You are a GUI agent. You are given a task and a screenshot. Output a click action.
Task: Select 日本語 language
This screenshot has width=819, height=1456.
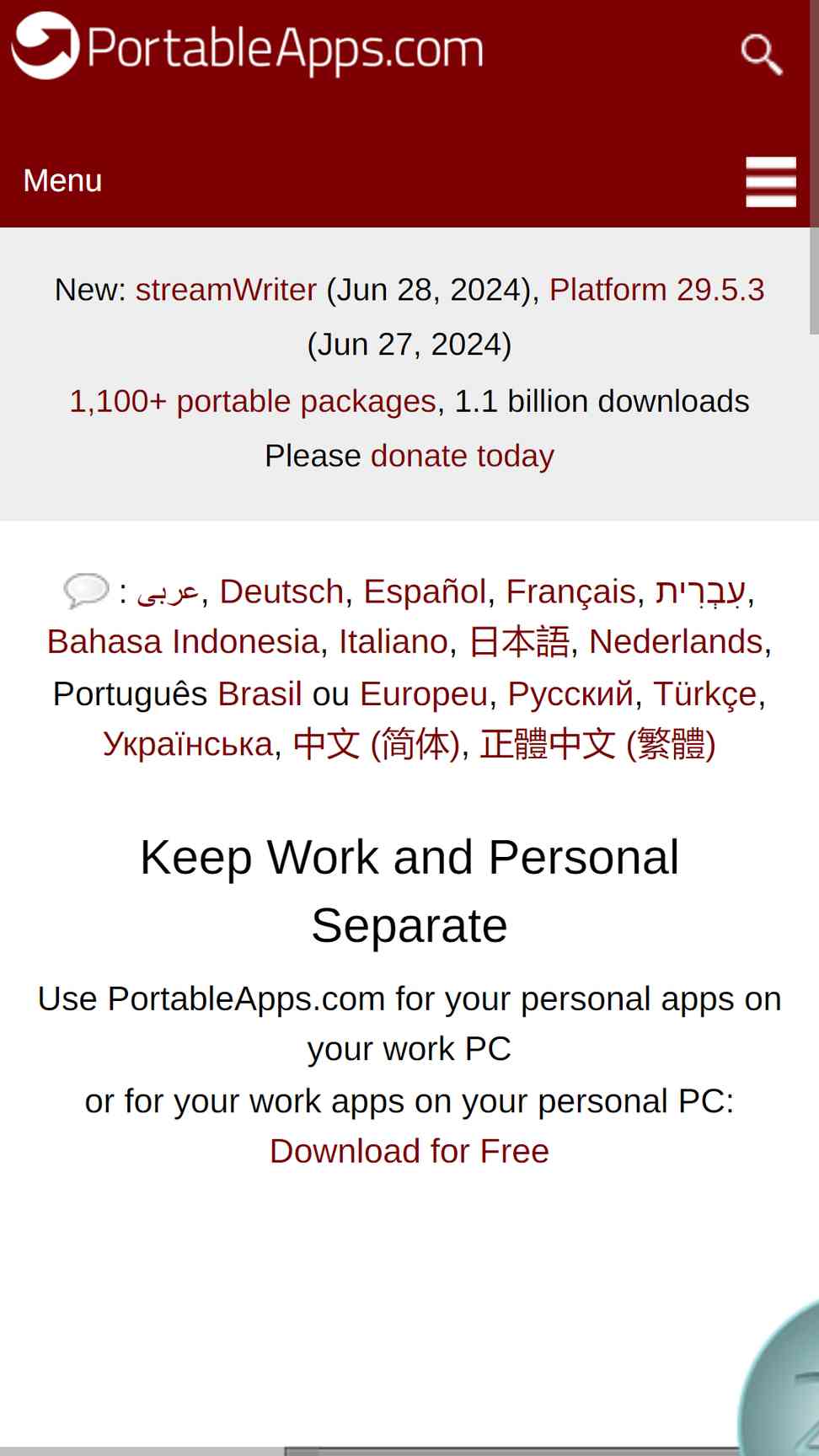coord(519,642)
